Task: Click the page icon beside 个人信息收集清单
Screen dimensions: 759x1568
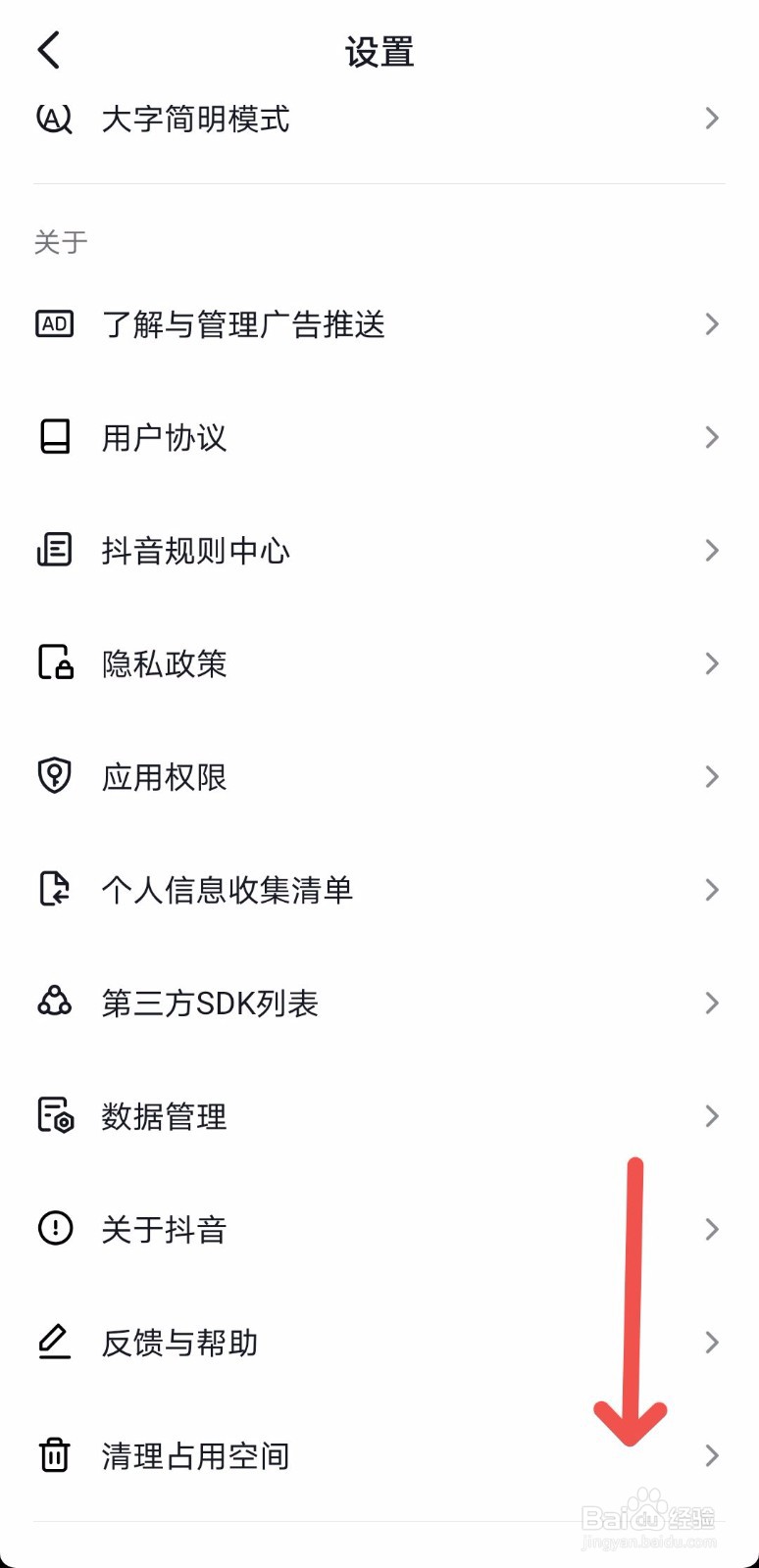Action: tap(54, 890)
